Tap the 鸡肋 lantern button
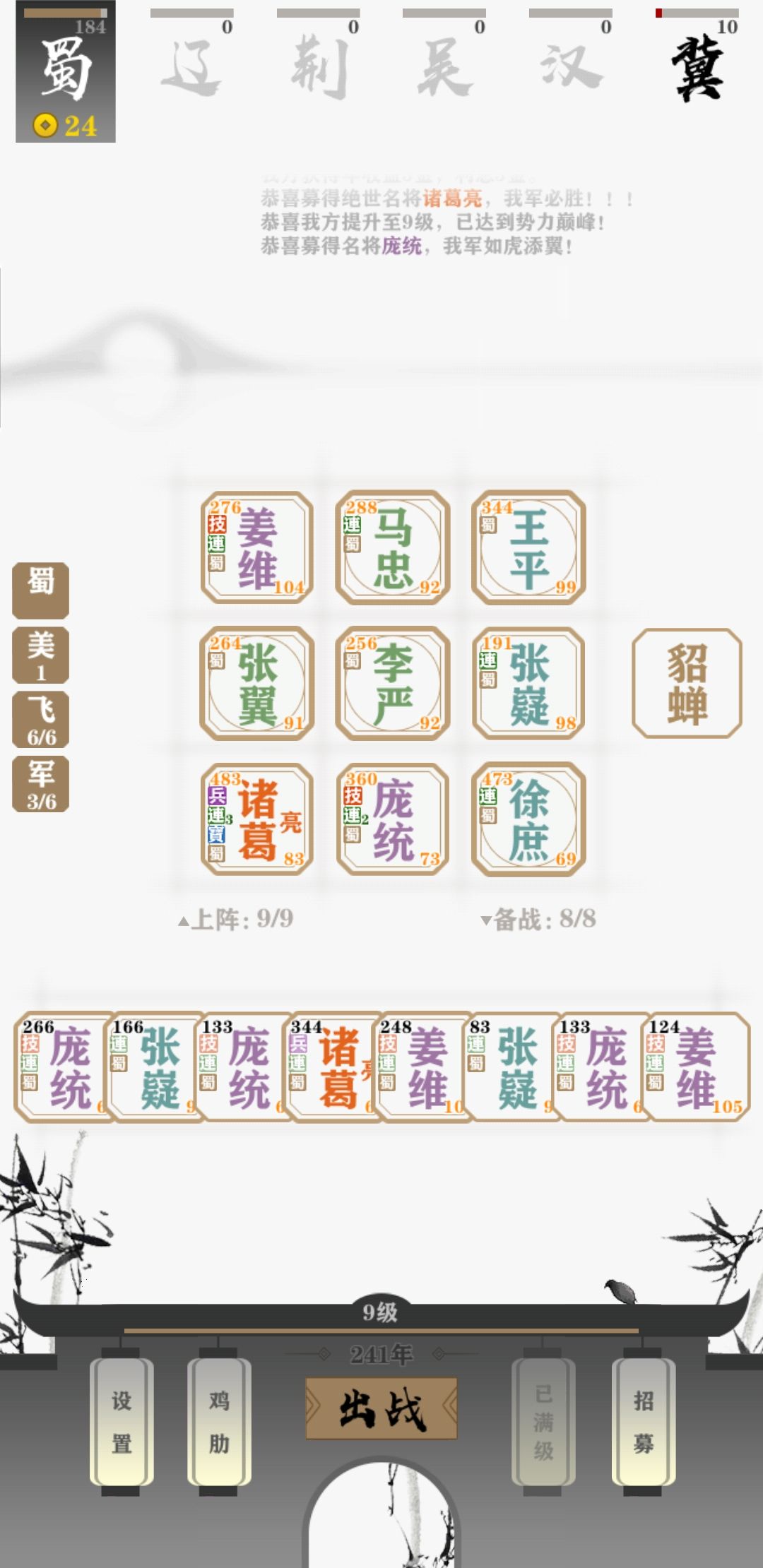 pyautogui.click(x=219, y=1421)
